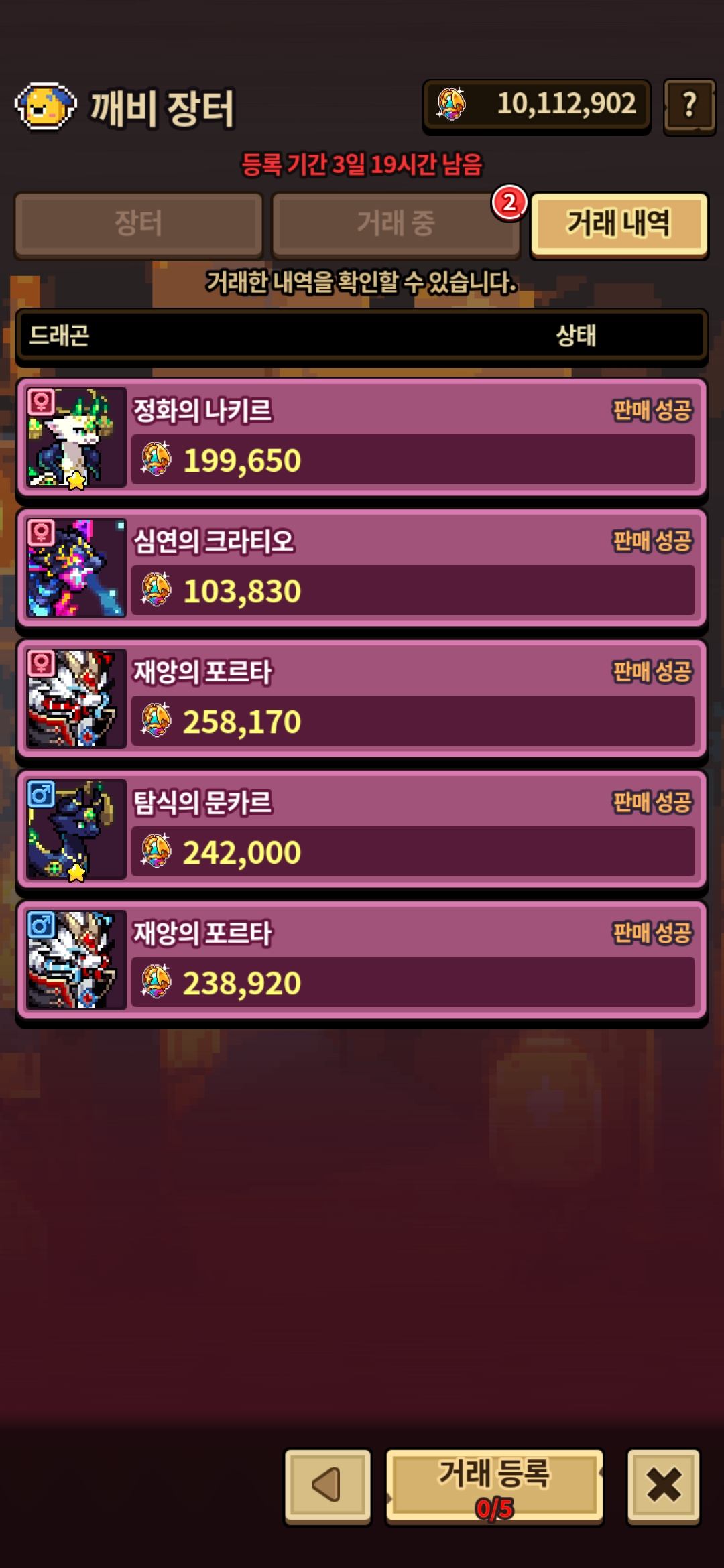
Task: Open the 재앙의 포르타 record priced 238,920
Action: click(362, 960)
